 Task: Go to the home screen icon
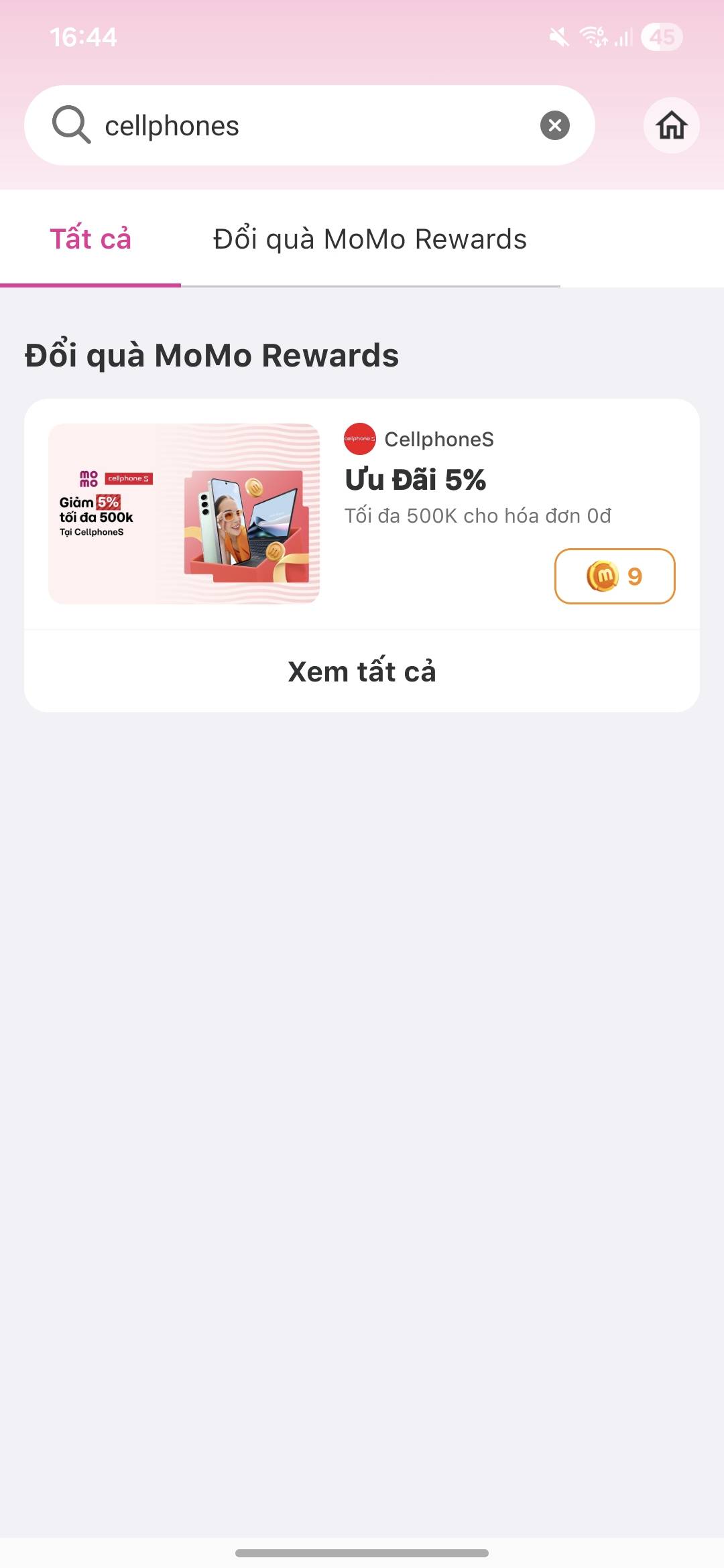pos(672,125)
